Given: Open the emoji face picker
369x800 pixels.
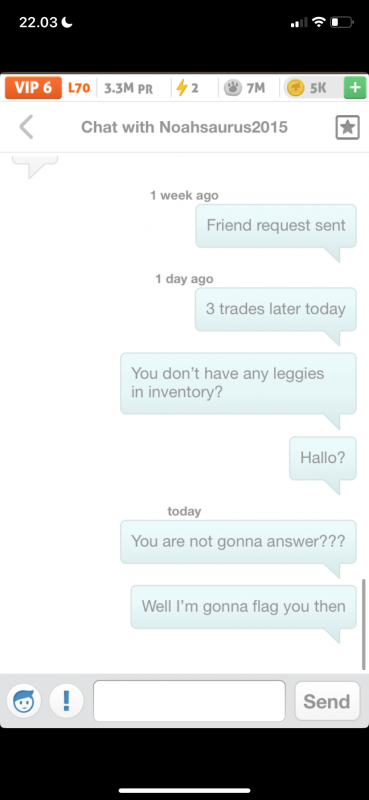Looking at the screenshot, I should (x=23, y=701).
